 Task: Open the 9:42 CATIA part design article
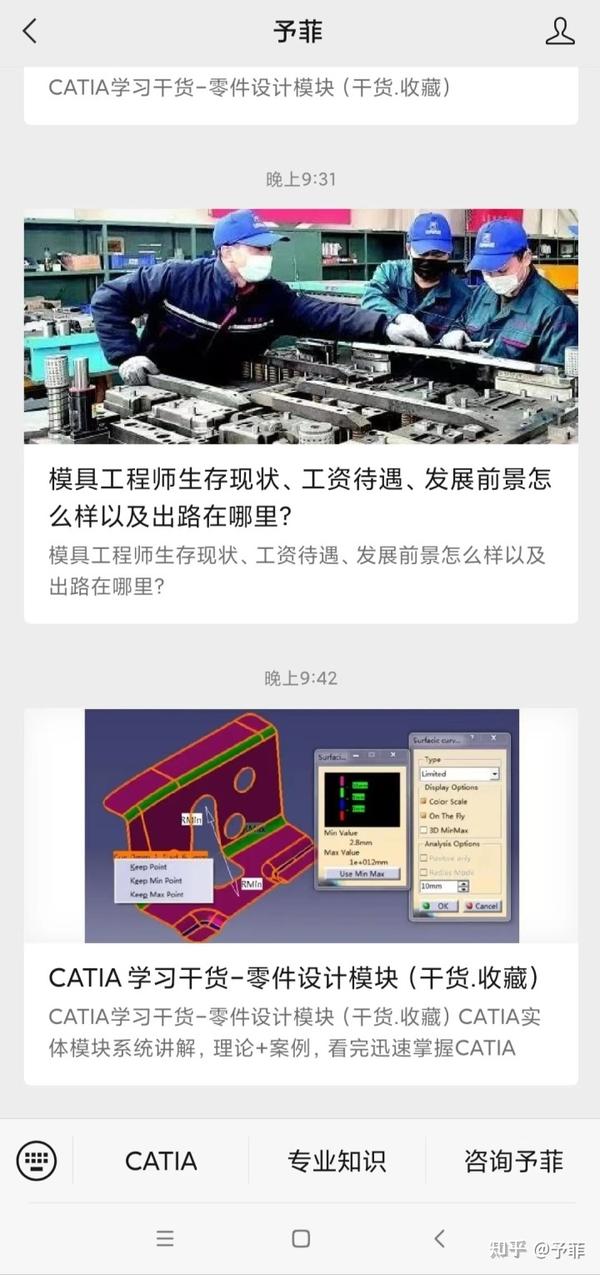300,895
